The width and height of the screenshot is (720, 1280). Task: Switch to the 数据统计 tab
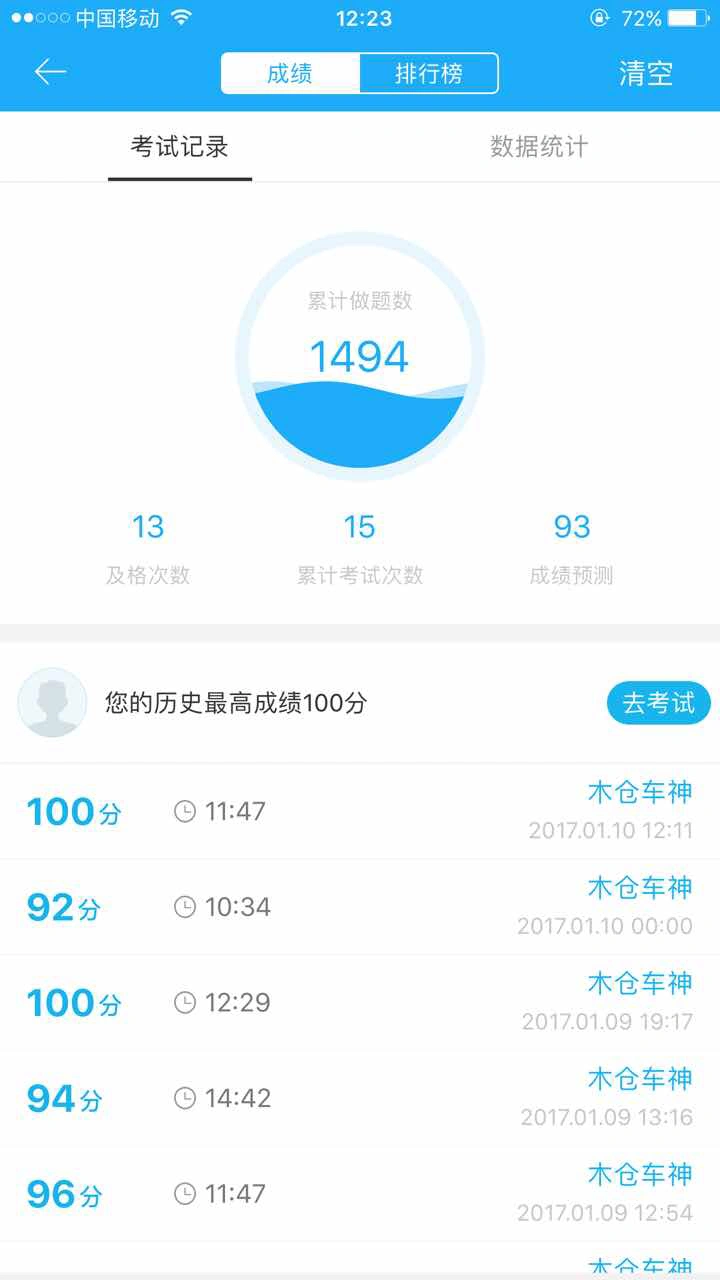click(x=539, y=147)
